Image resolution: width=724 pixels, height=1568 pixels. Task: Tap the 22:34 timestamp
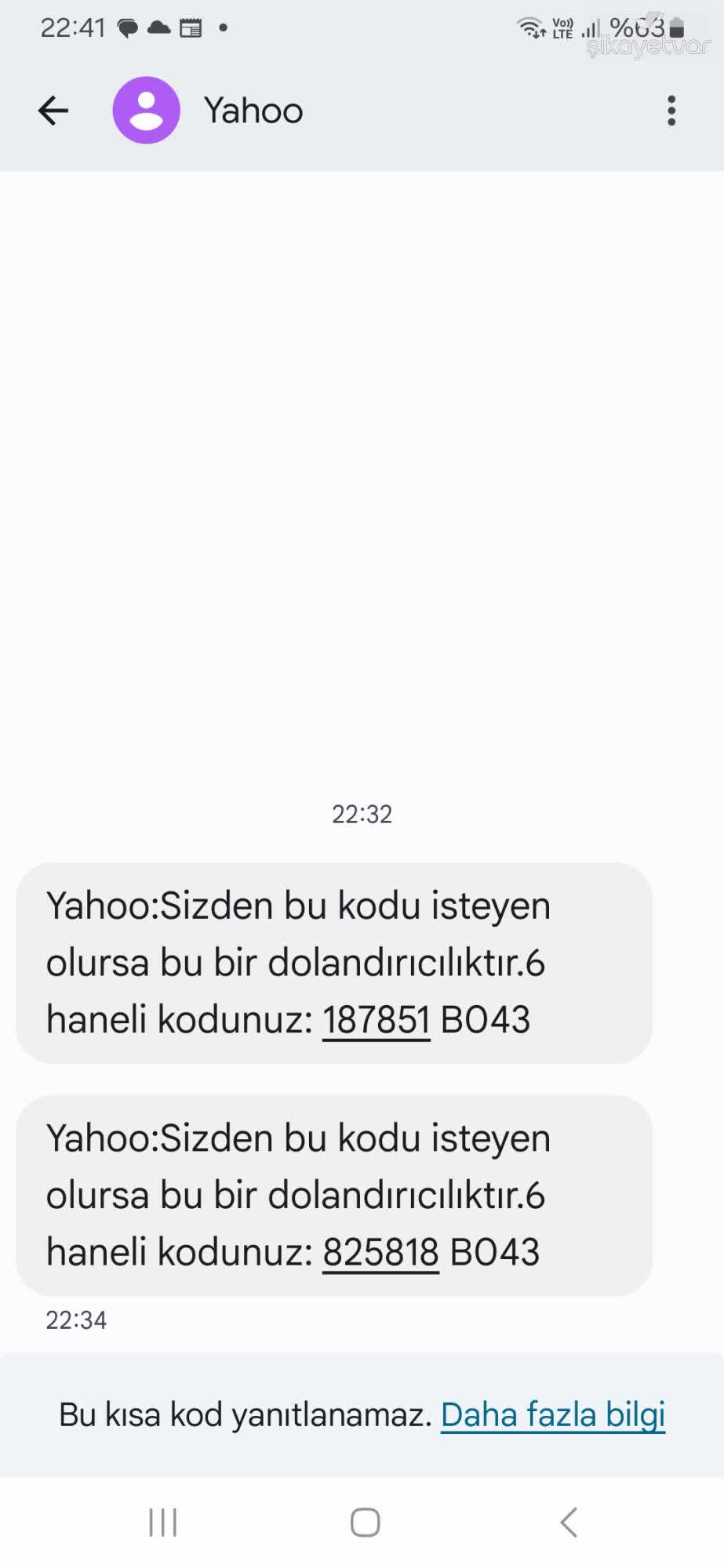77,1320
